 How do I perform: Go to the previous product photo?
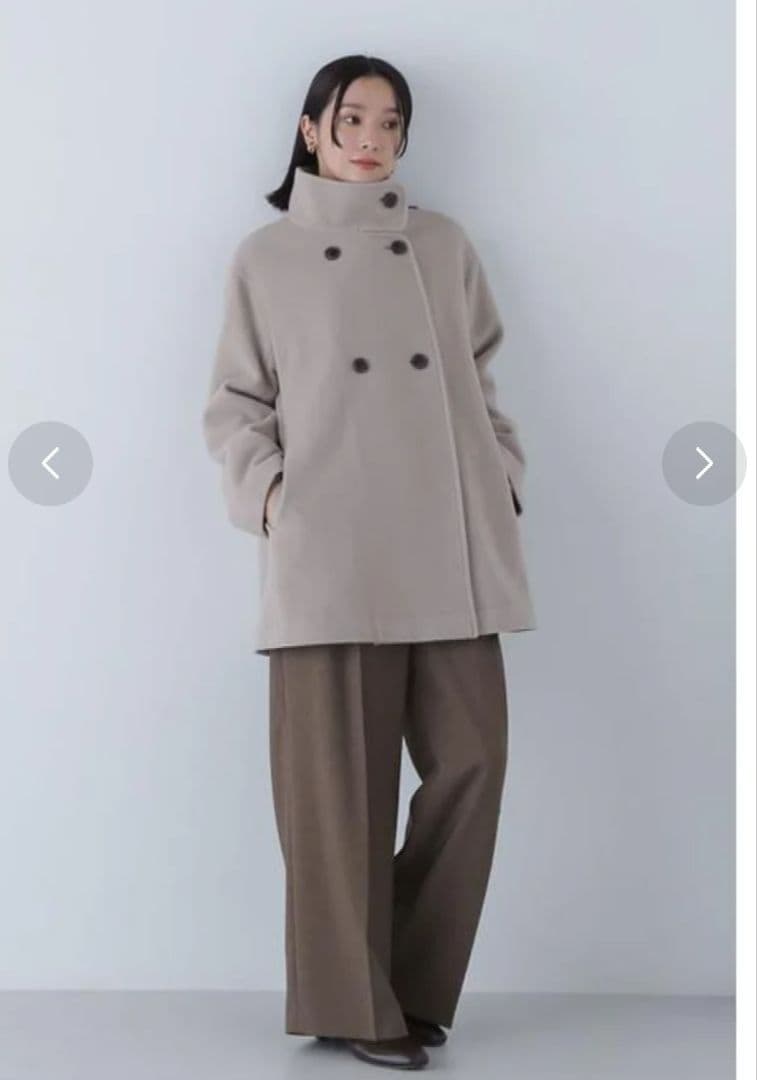tap(50, 463)
